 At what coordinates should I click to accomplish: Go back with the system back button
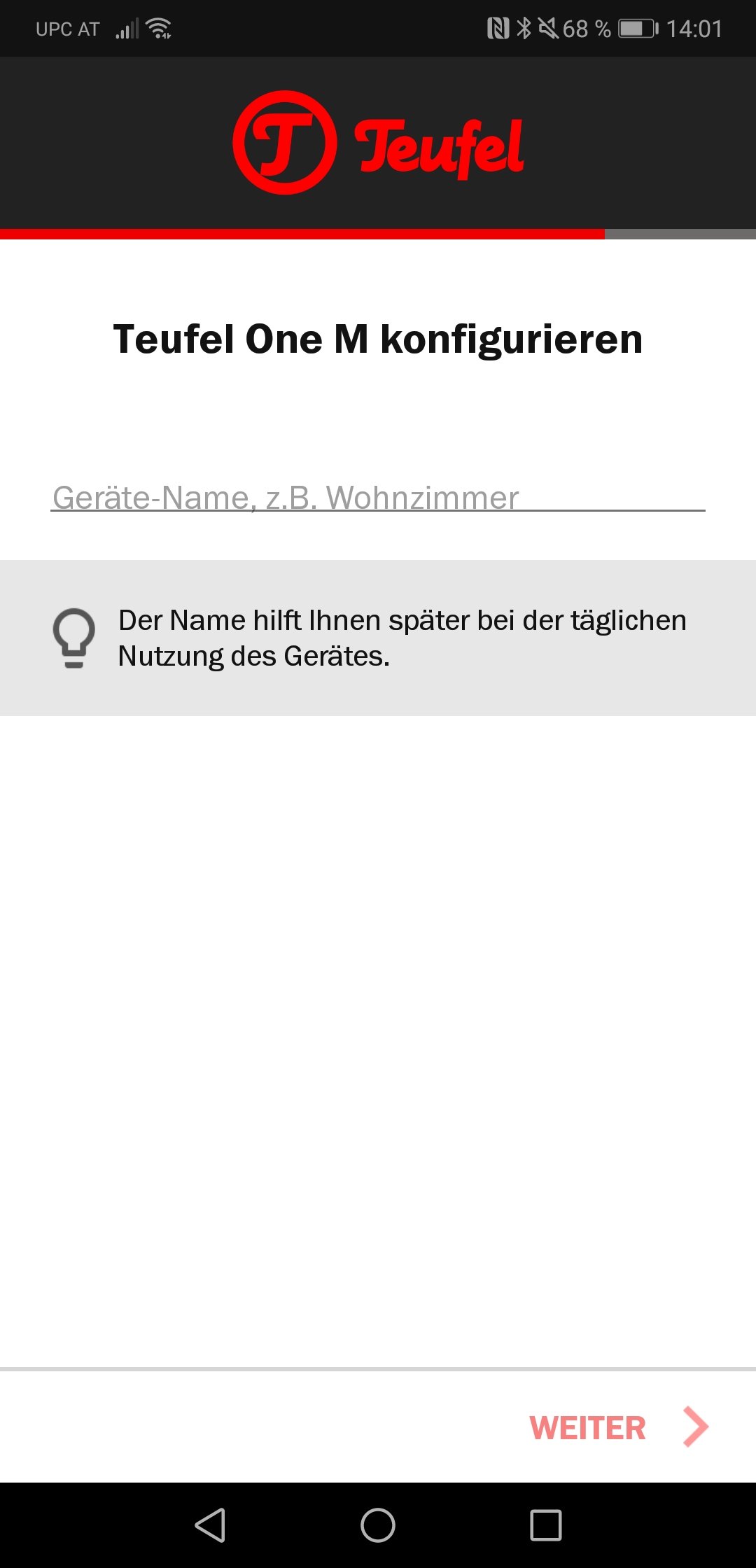coord(210,1525)
